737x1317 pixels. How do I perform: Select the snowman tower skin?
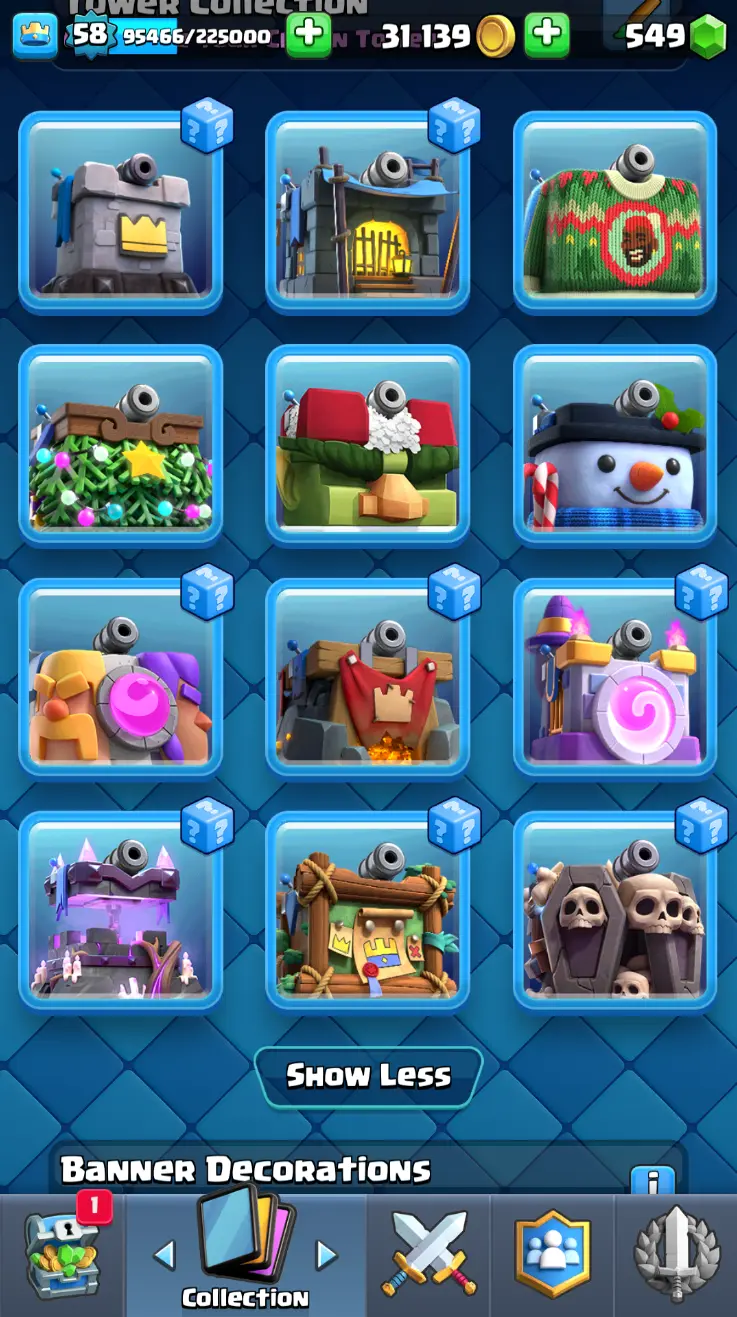pyautogui.click(x=615, y=446)
